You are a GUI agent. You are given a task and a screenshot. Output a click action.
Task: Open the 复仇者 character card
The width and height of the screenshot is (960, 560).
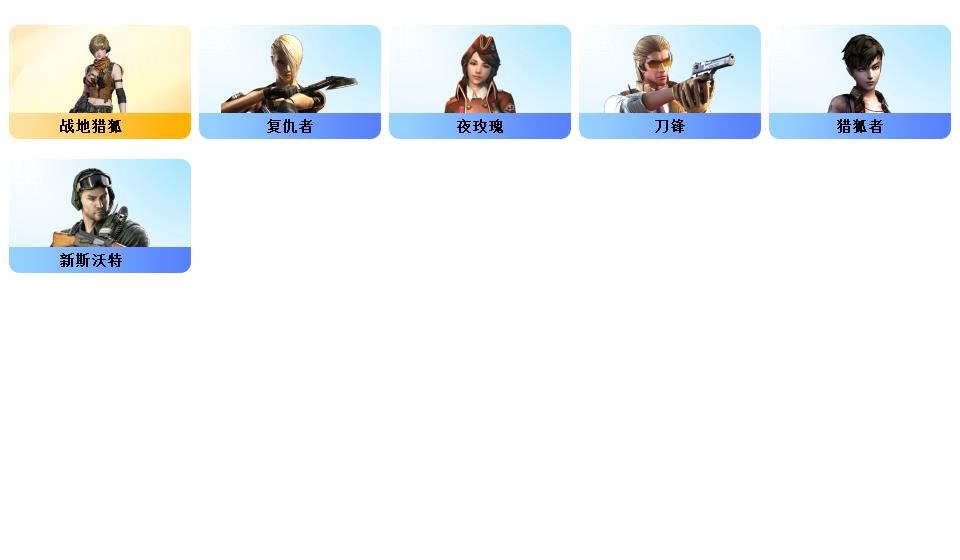(290, 82)
